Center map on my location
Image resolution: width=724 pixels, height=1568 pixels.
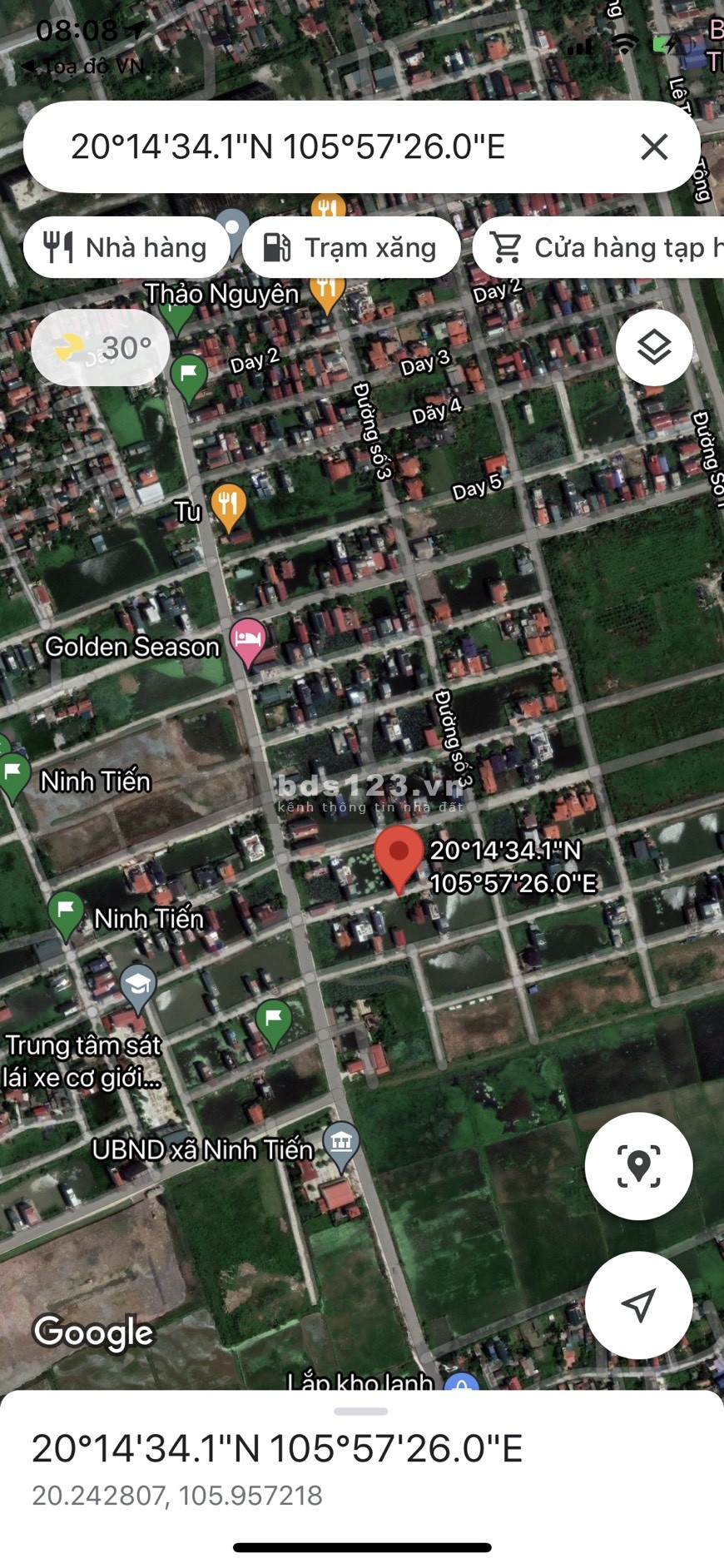[638, 1305]
